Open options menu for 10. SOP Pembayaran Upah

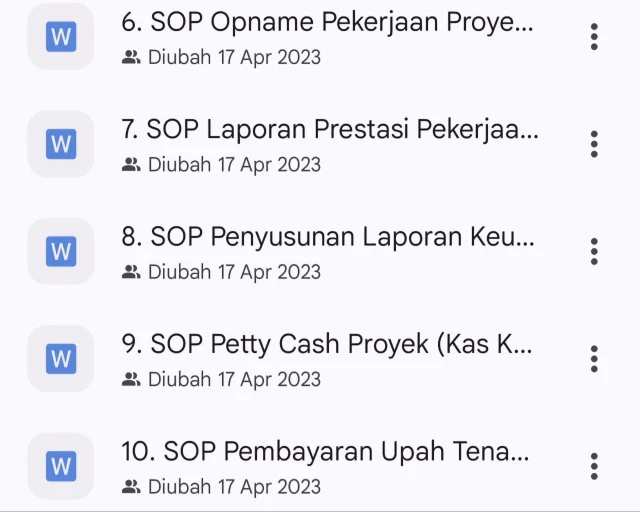click(x=594, y=466)
